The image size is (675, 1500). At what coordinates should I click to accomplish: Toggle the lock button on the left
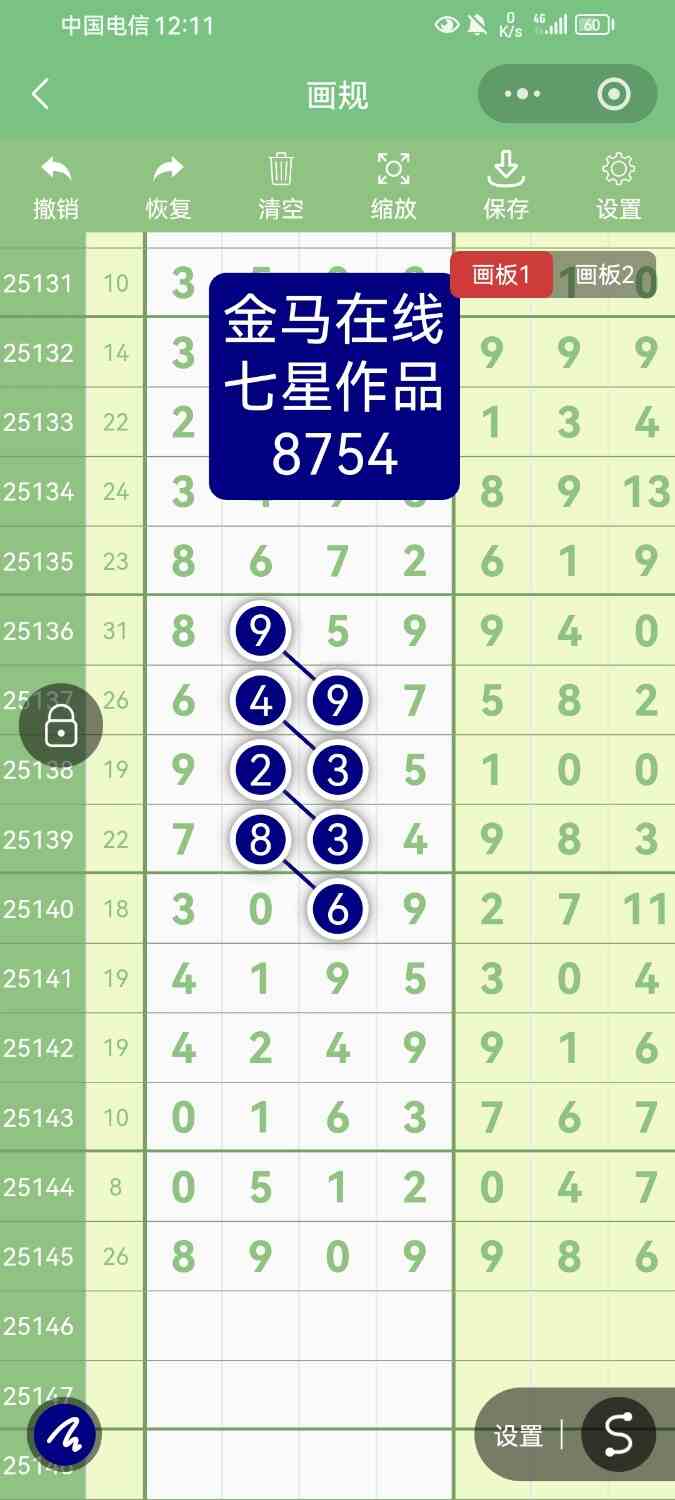(61, 726)
